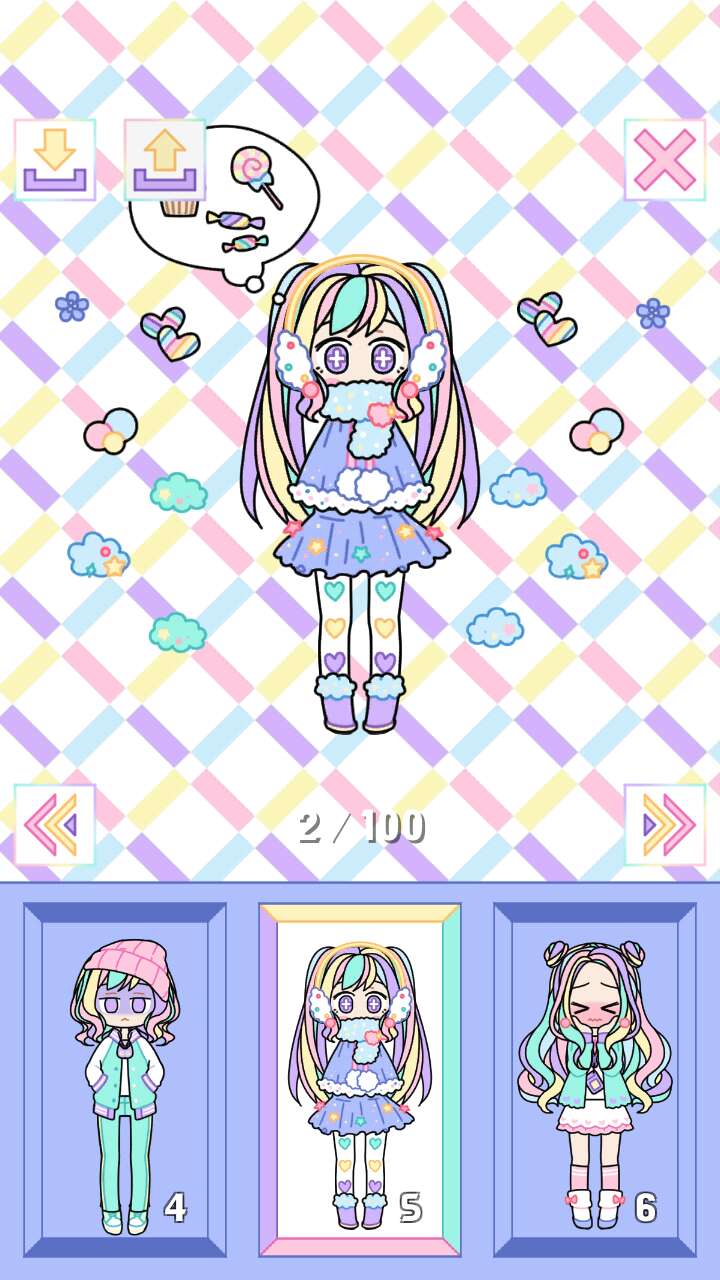Select character slot 4 with pink beanie
This screenshot has height=1280, width=720.
point(125,1080)
